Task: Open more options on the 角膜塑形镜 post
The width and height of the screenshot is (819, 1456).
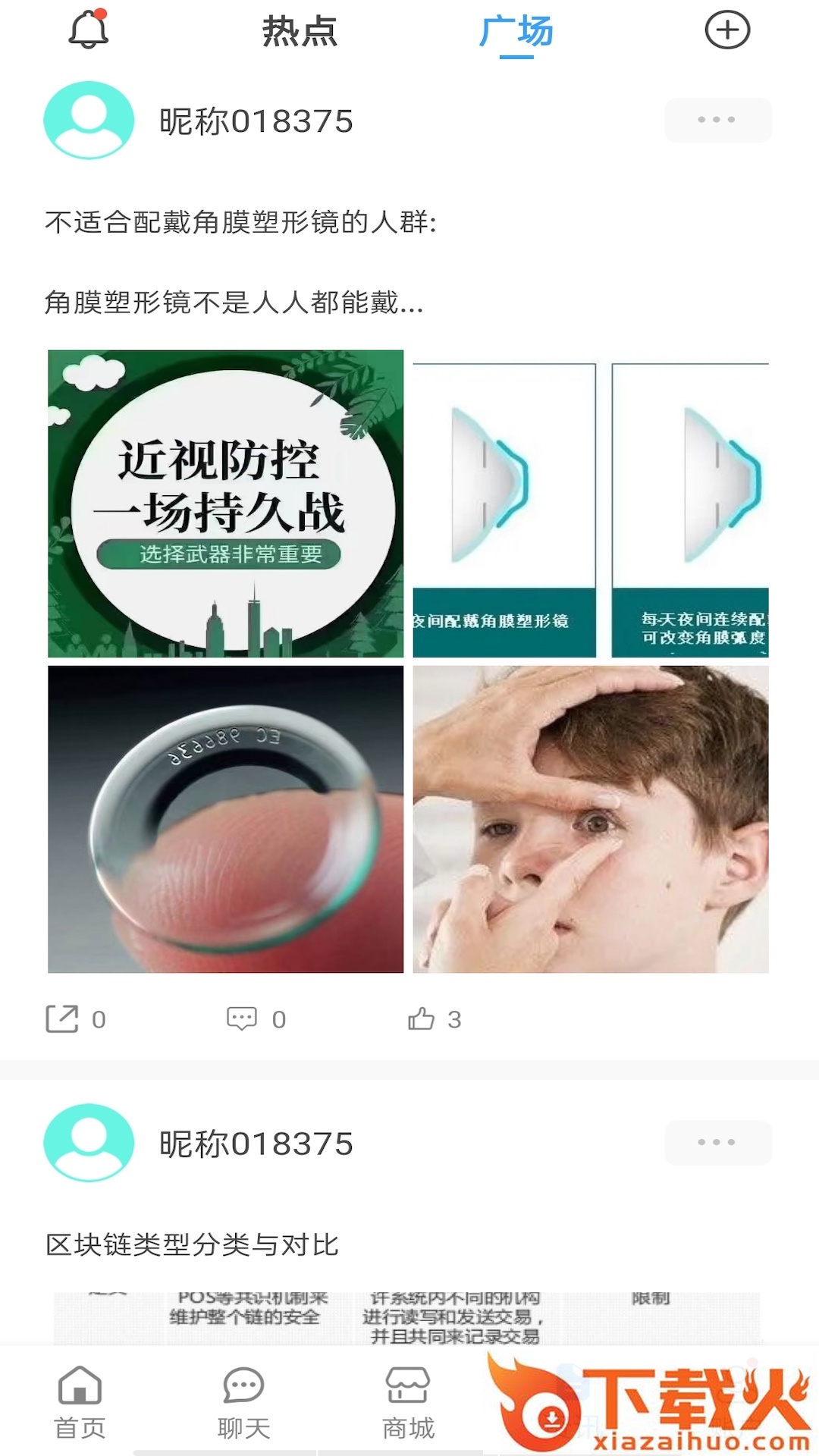Action: 717,120
